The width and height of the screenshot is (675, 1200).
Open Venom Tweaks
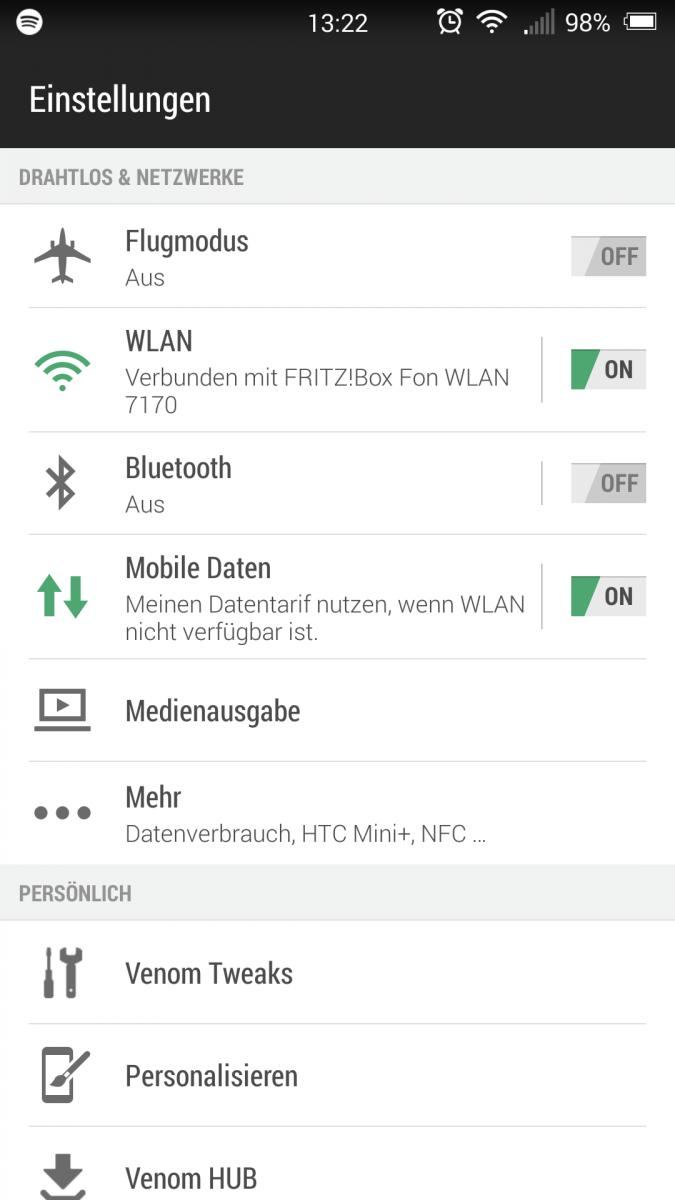(337, 973)
